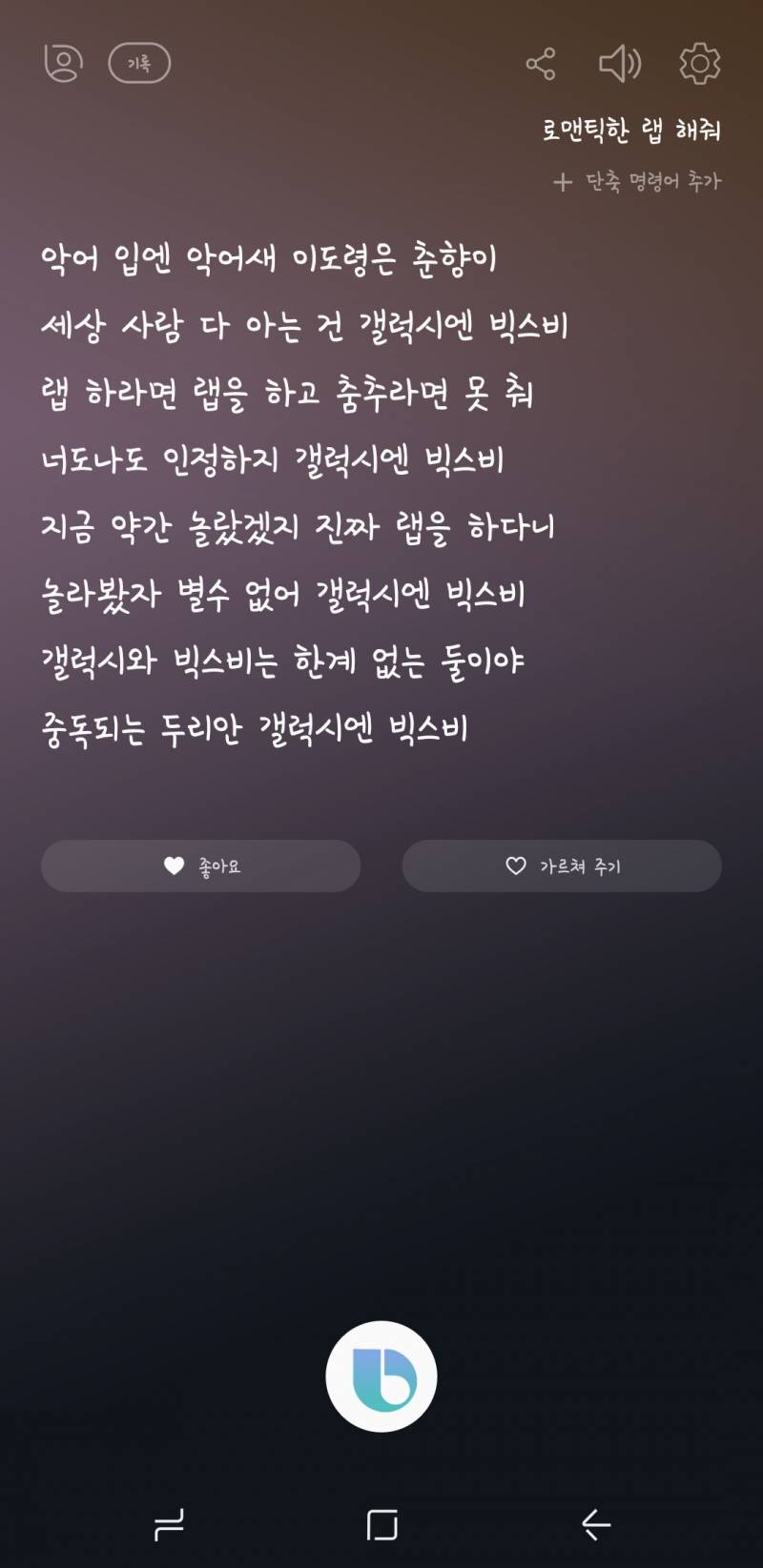
Task: Select 가르쳐 주기 to teach Bixby
Action: click(561, 865)
